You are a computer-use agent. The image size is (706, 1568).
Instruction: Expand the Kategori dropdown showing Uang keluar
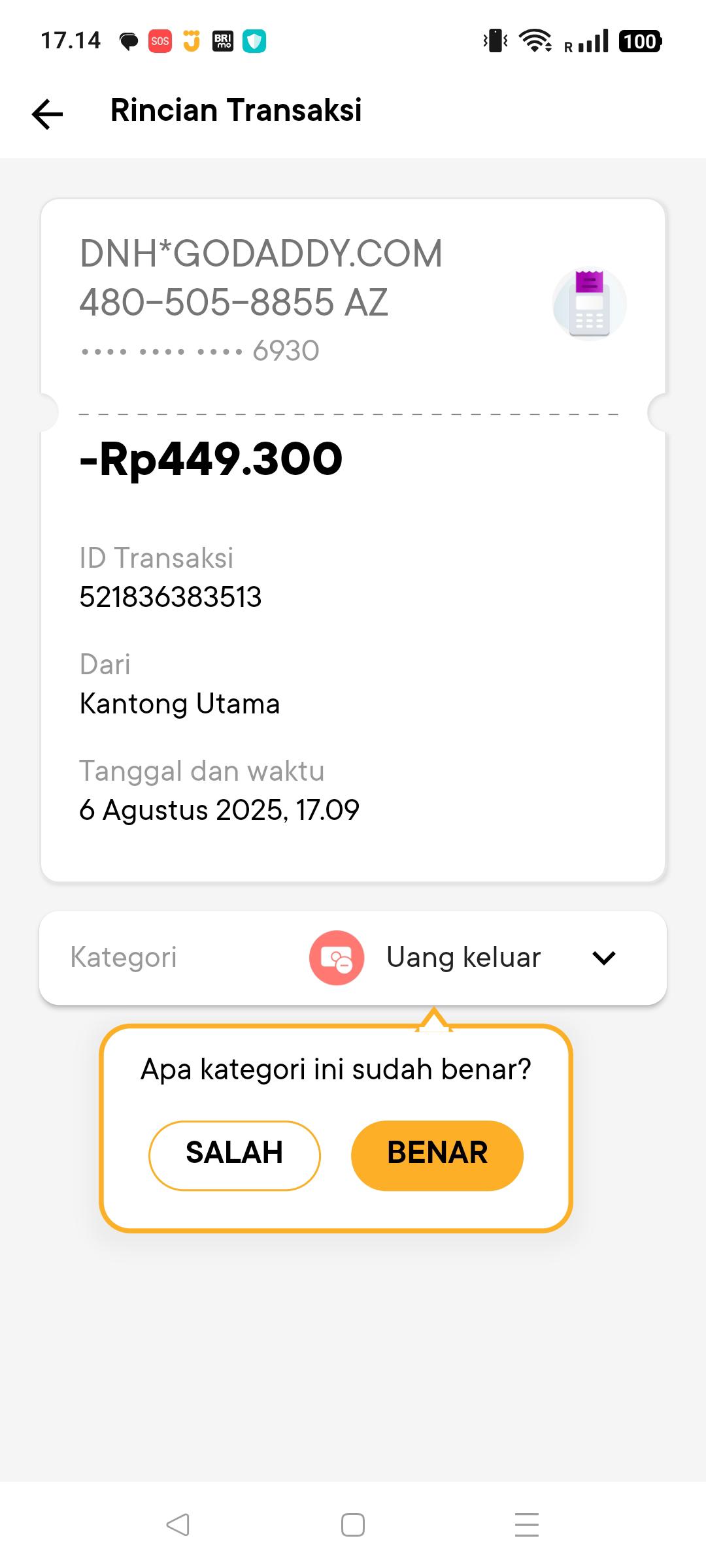point(603,958)
